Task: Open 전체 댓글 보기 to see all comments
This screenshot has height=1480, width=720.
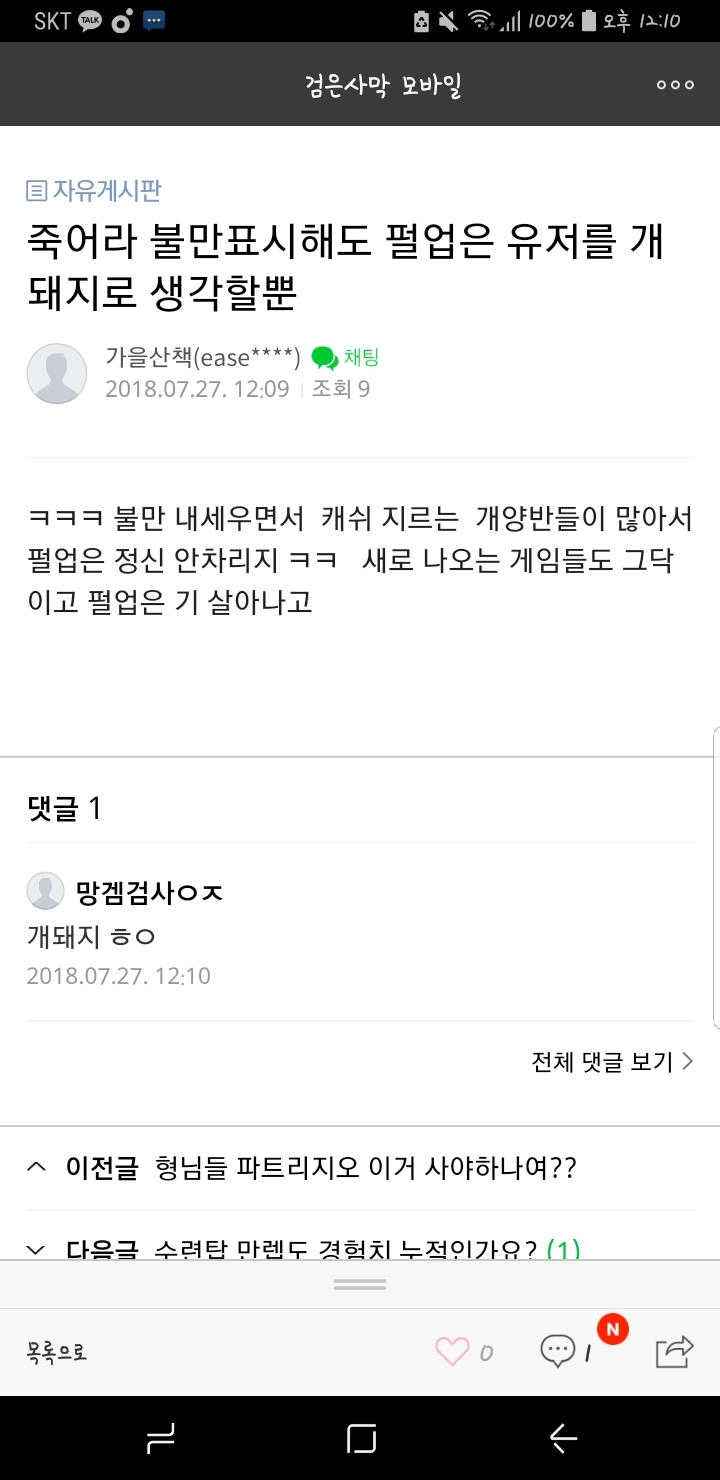Action: point(612,1061)
